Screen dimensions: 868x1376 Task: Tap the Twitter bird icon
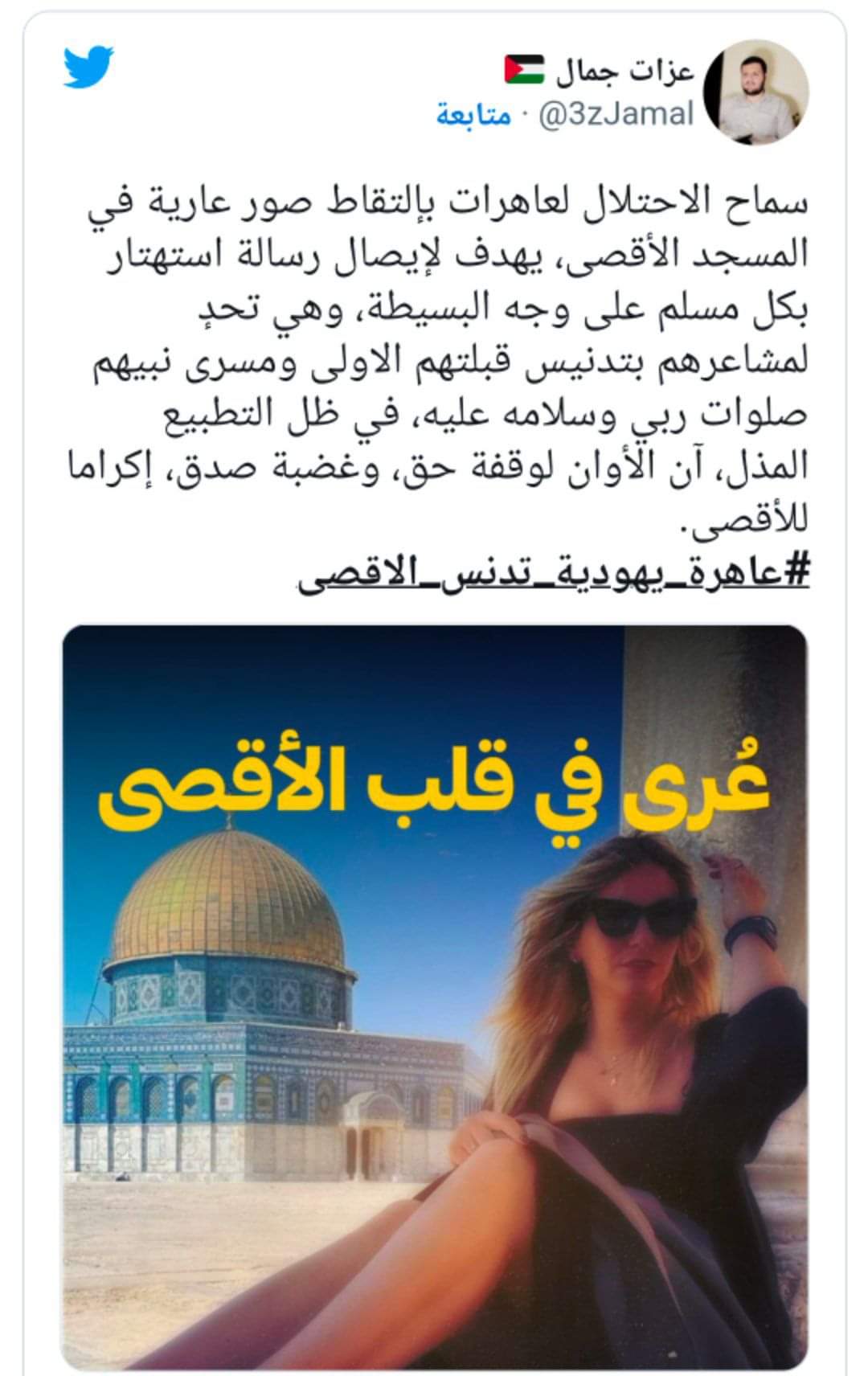[89, 68]
